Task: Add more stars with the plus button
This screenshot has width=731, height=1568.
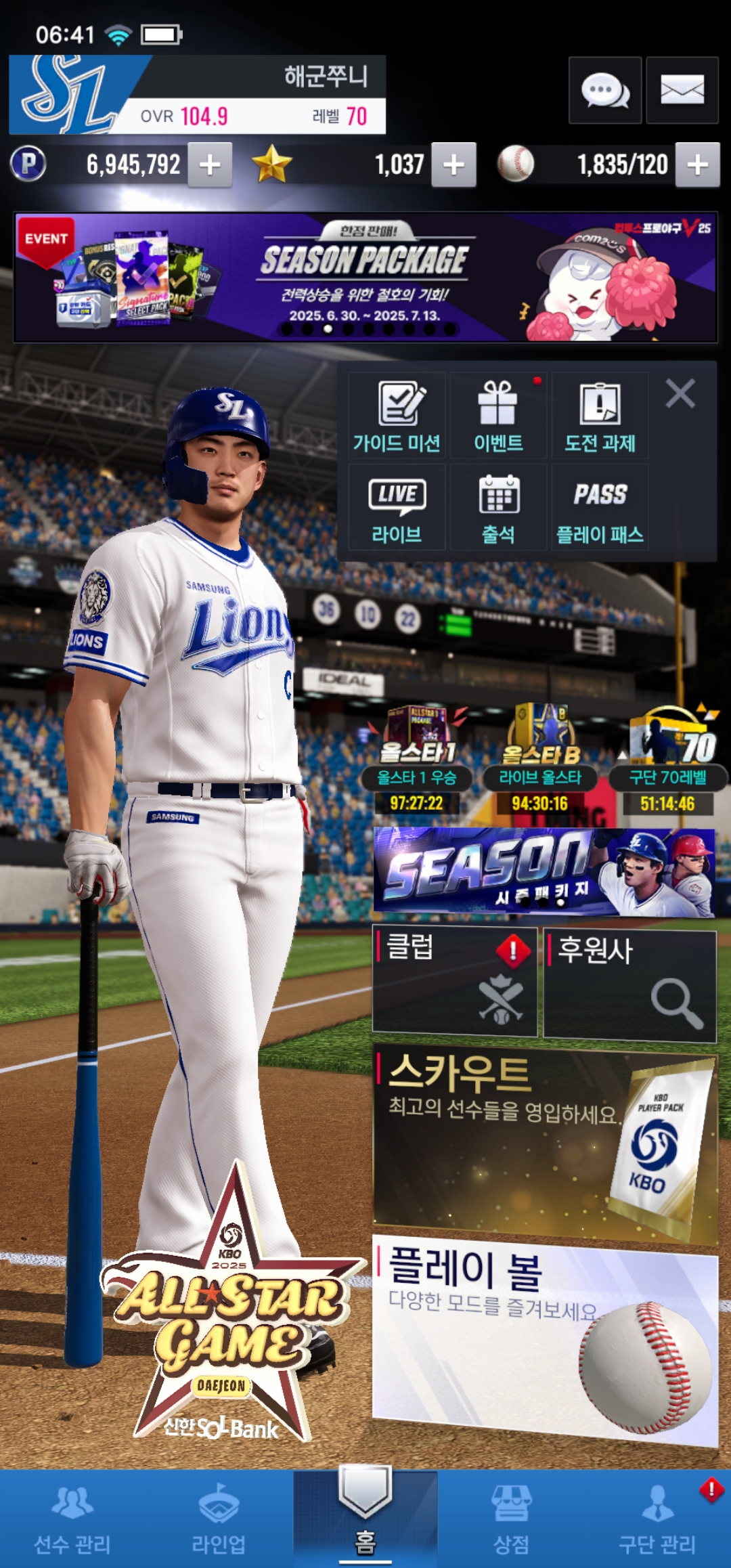Action: [x=453, y=165]
